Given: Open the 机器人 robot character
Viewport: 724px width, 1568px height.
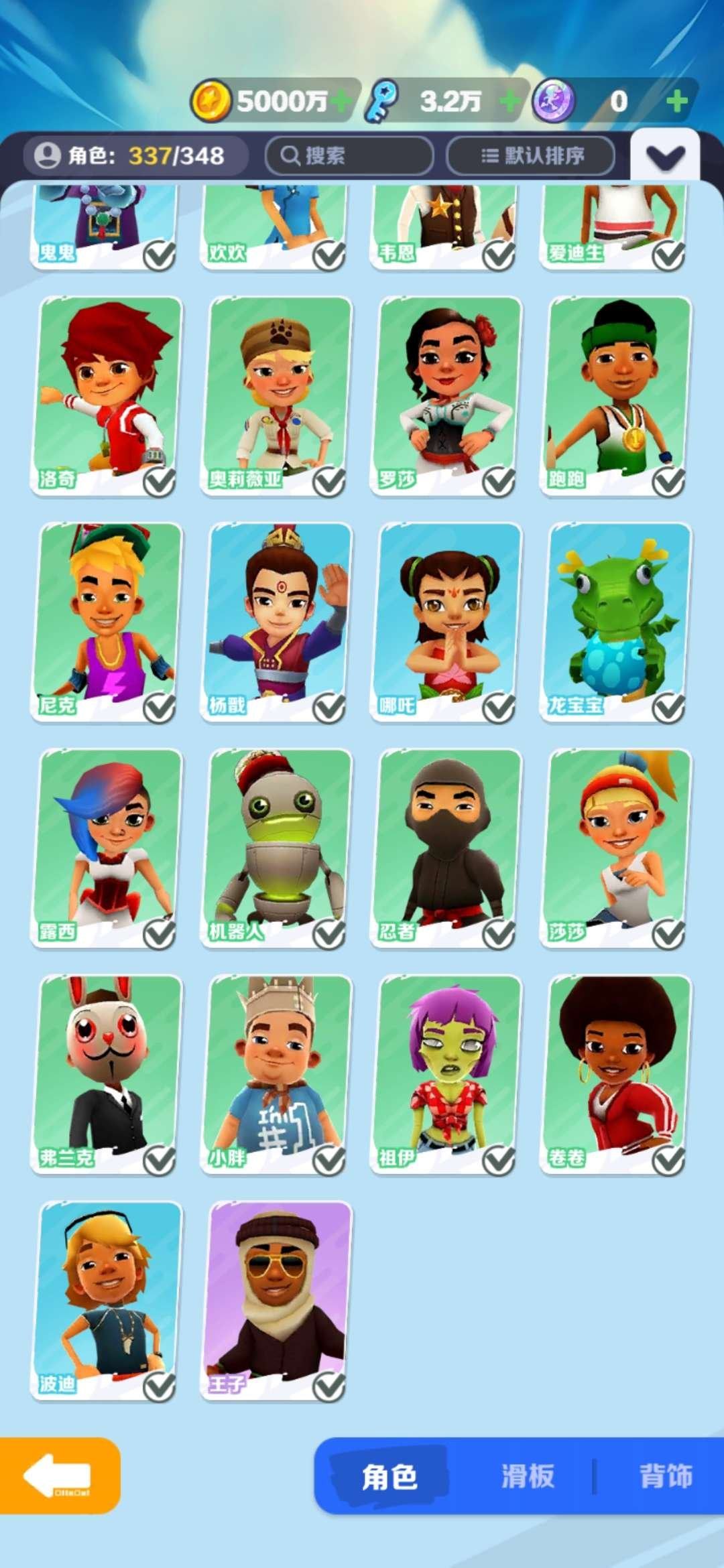Looking at the screenshot, I should 278,847.
